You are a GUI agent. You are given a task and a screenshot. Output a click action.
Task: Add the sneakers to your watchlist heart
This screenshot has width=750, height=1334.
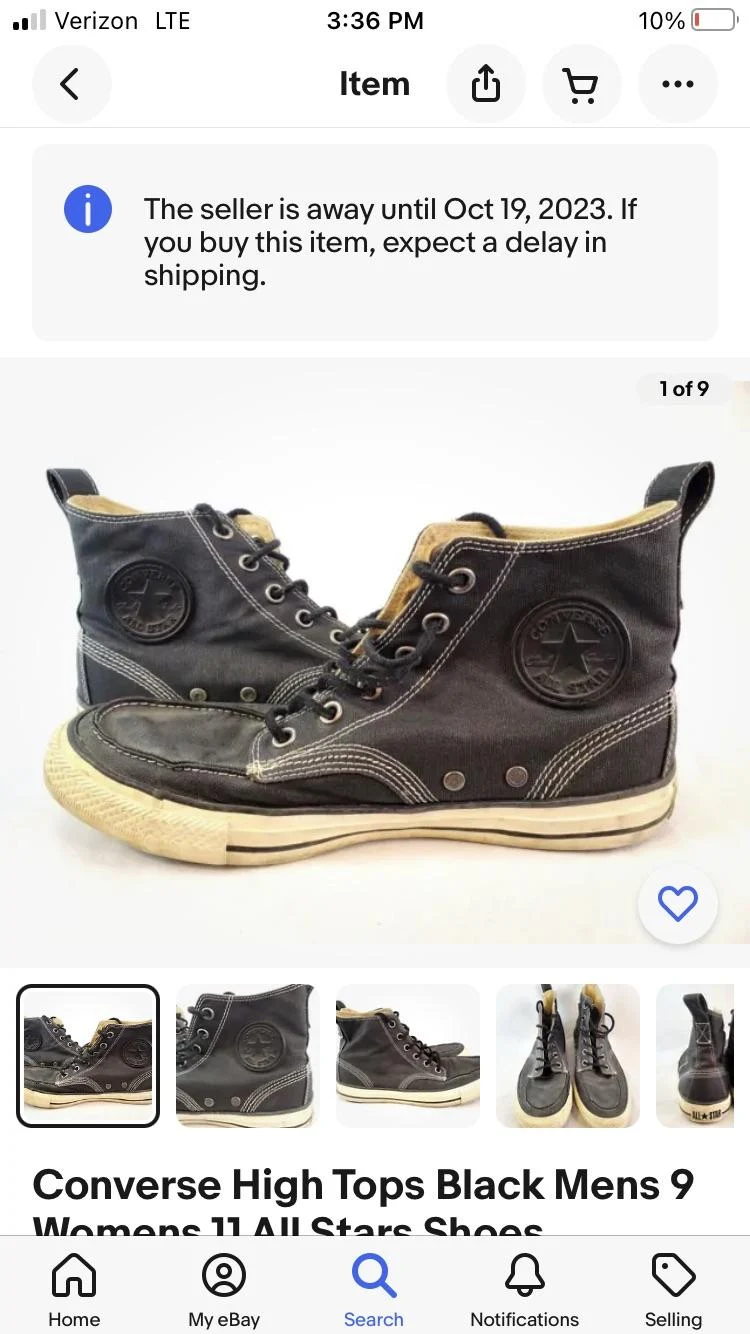(x=678, y=903)
